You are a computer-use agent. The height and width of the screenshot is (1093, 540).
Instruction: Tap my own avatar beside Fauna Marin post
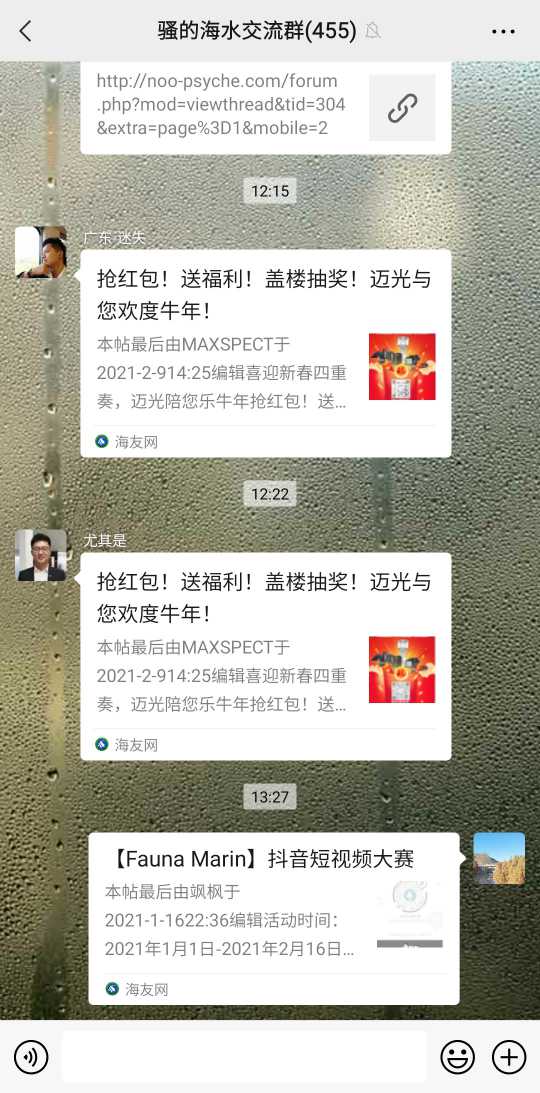499,858
